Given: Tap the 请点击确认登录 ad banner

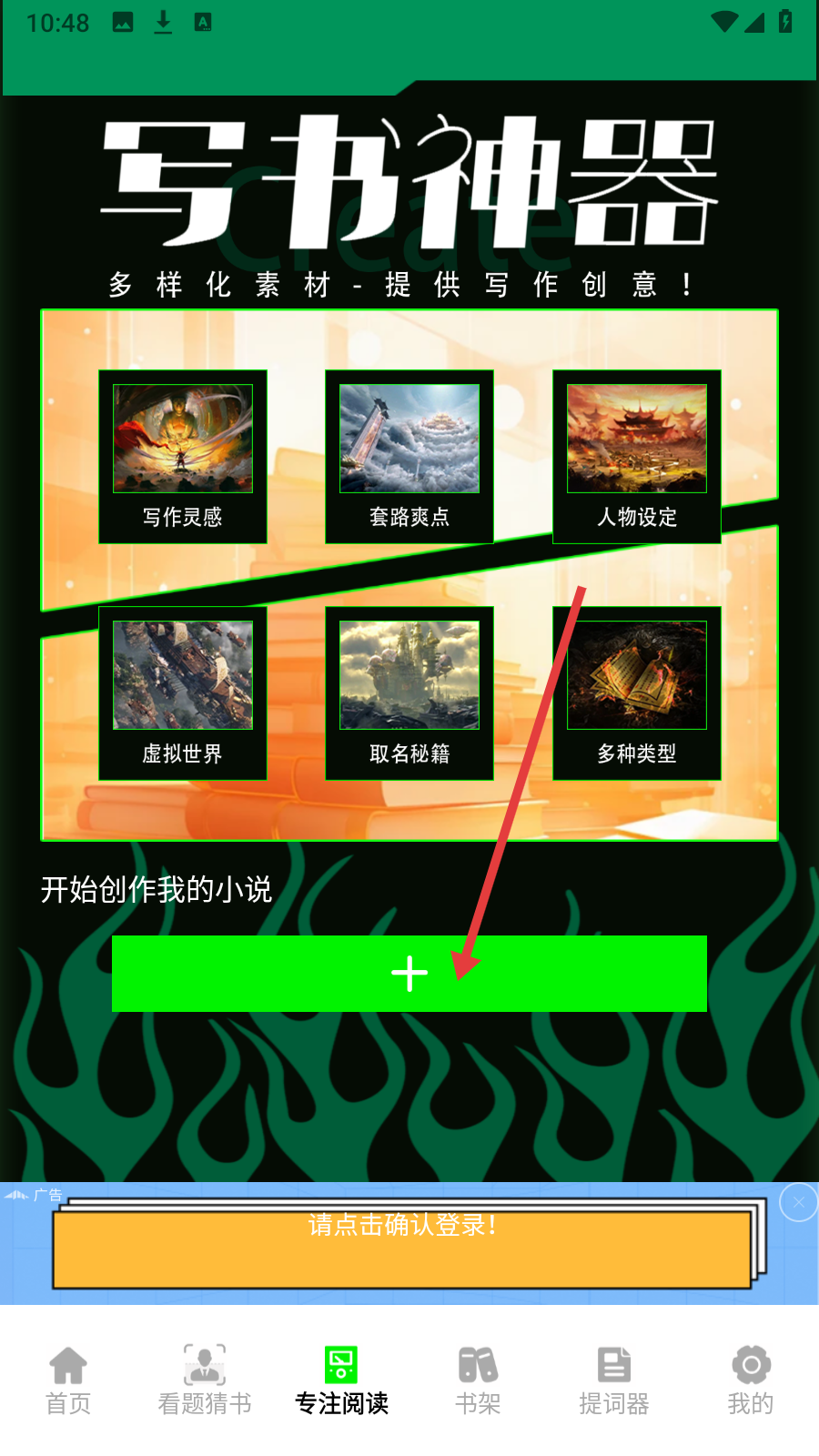Looking at the screenshot, I should click(402, 1244).
